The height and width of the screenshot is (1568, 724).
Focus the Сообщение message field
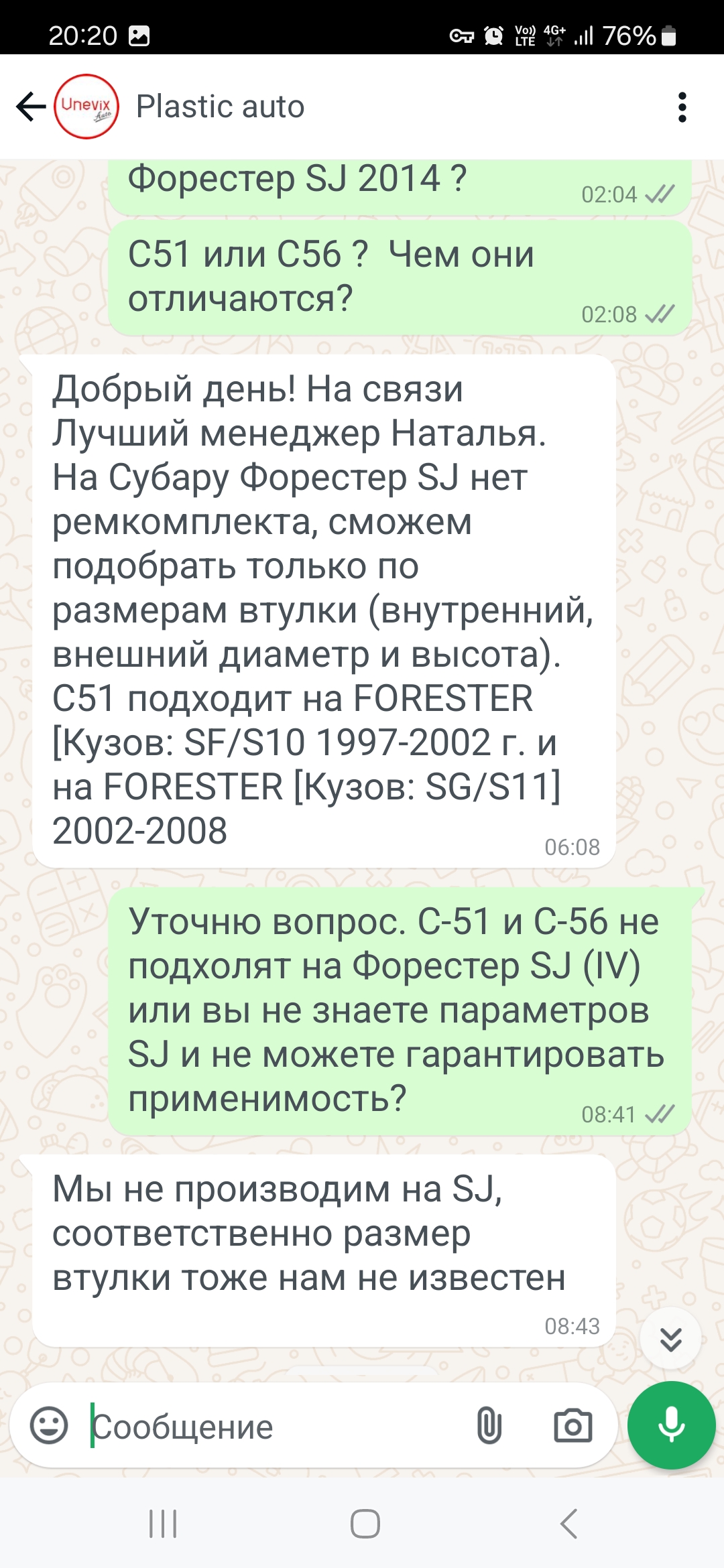(268, 1427)
